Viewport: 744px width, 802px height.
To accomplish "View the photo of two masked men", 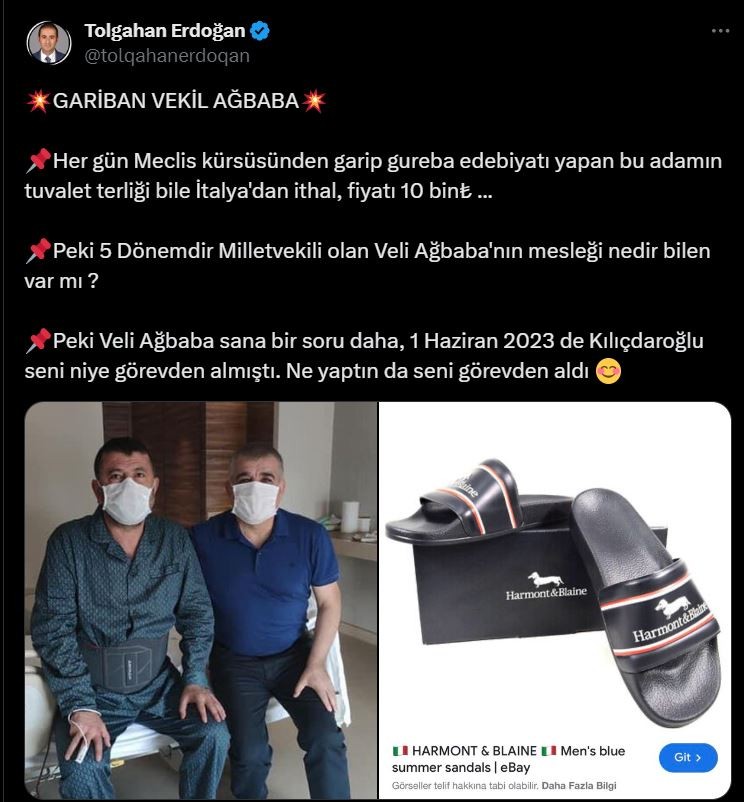I will coord(200,600).
